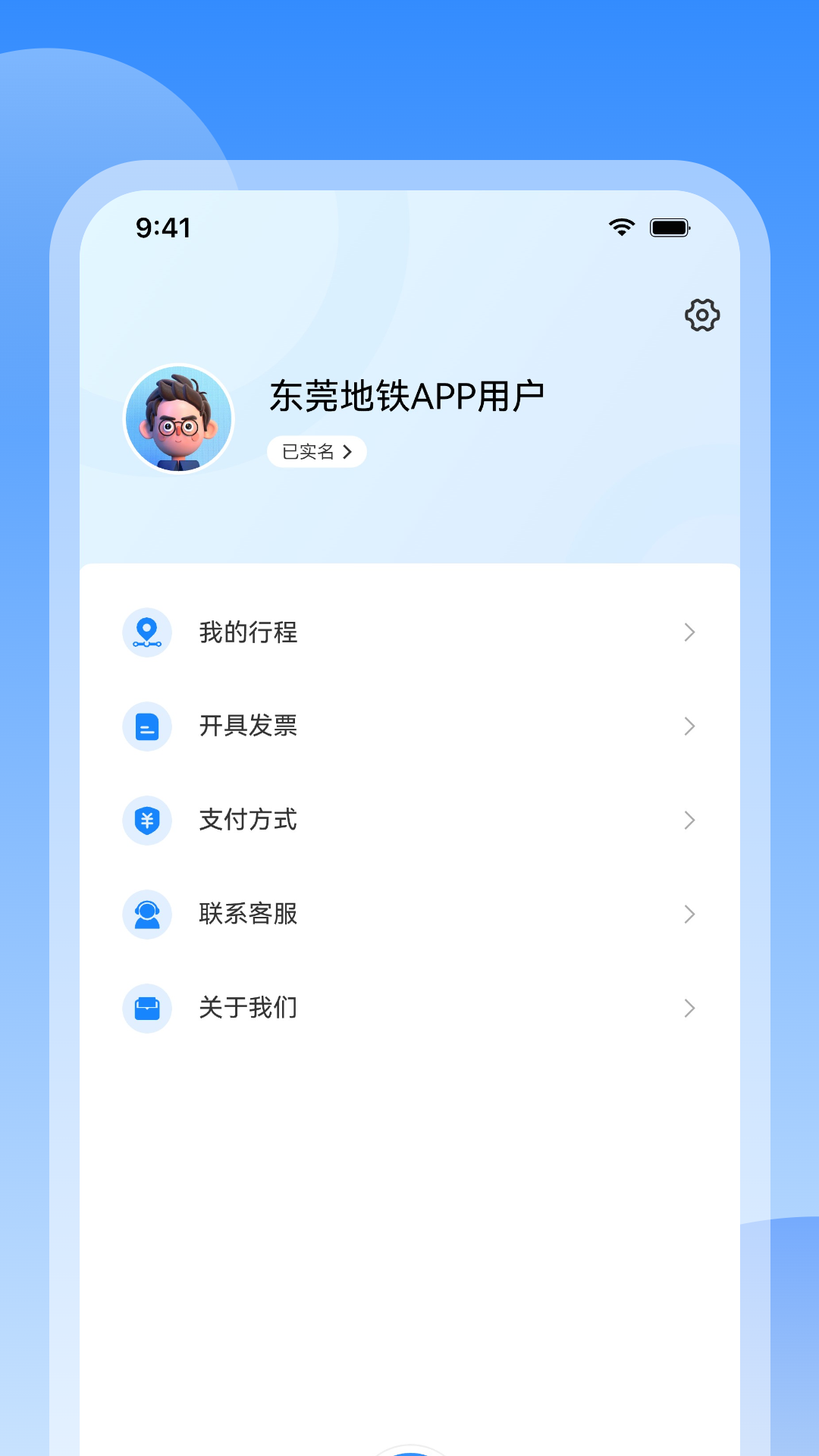Expand the 我的行程 row chevron

689,632
